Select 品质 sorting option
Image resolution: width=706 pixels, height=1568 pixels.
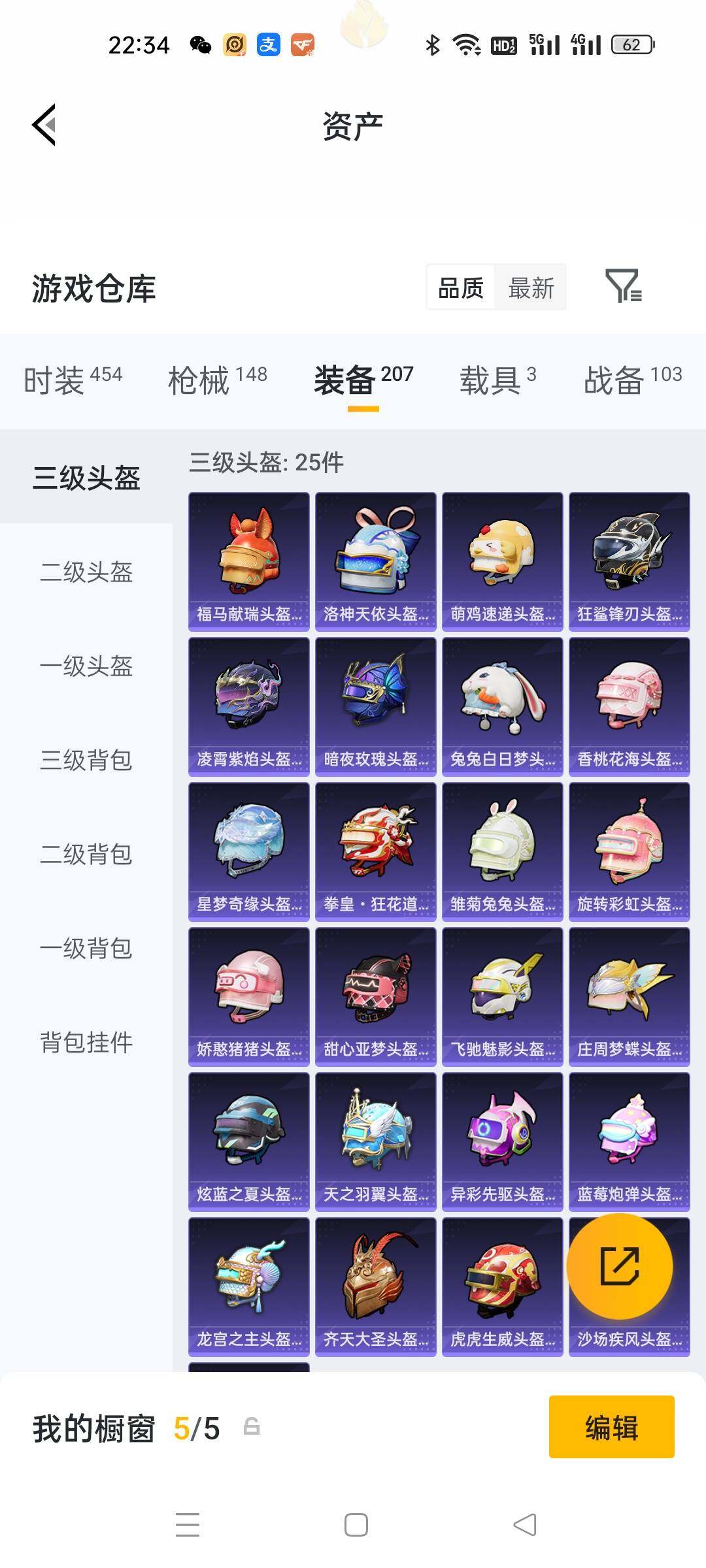pyautogui.click(x=460, y=287)
